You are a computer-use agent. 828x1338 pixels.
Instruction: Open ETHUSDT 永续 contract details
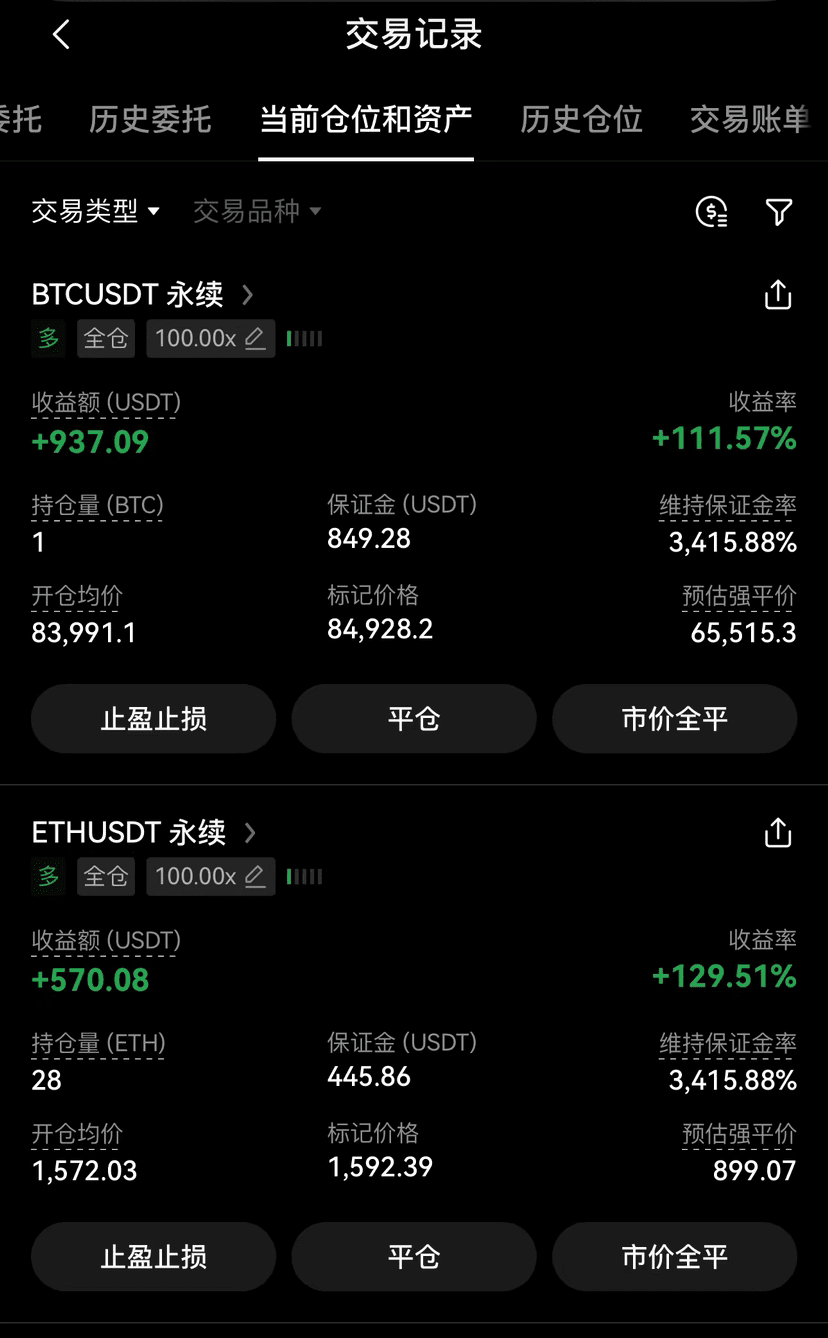144,833
